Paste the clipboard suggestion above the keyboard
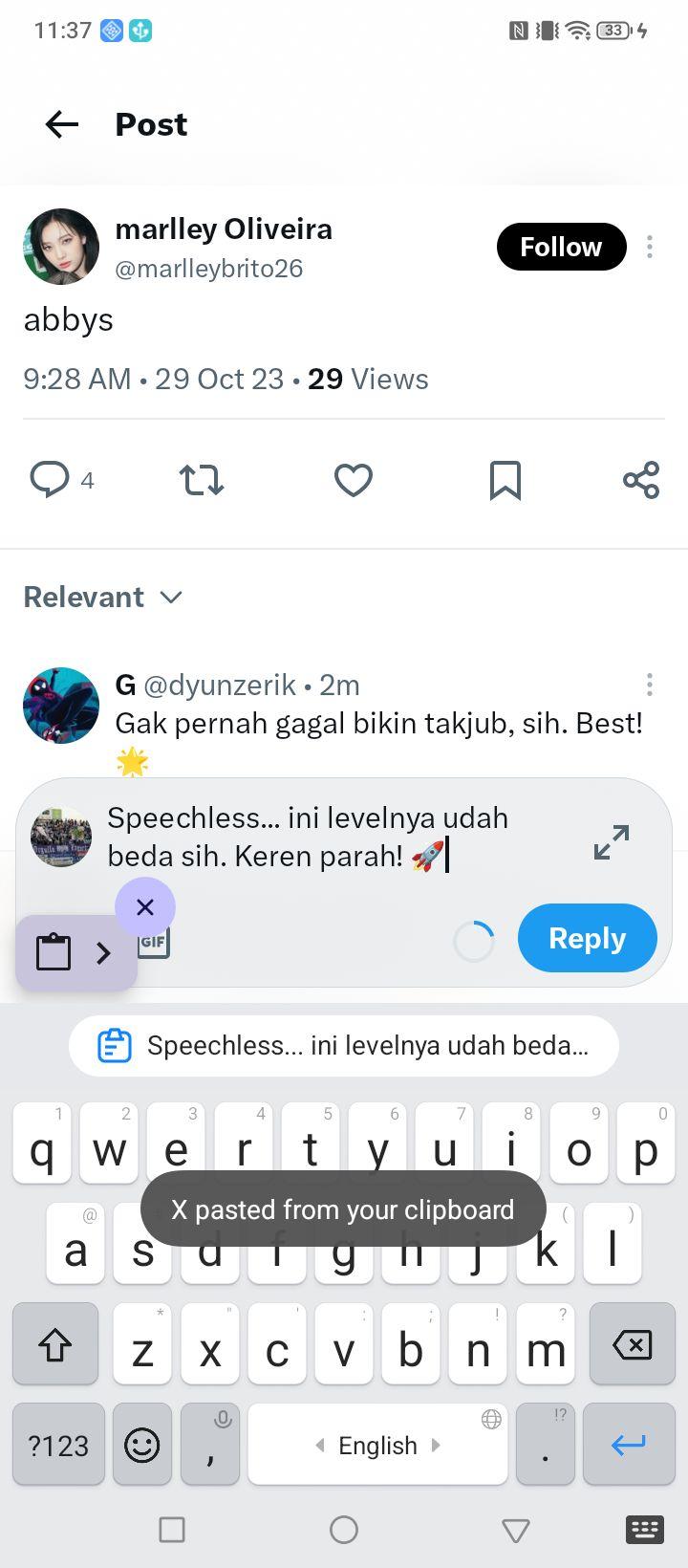This screenshot has height=1568, width=688. 344,1045
